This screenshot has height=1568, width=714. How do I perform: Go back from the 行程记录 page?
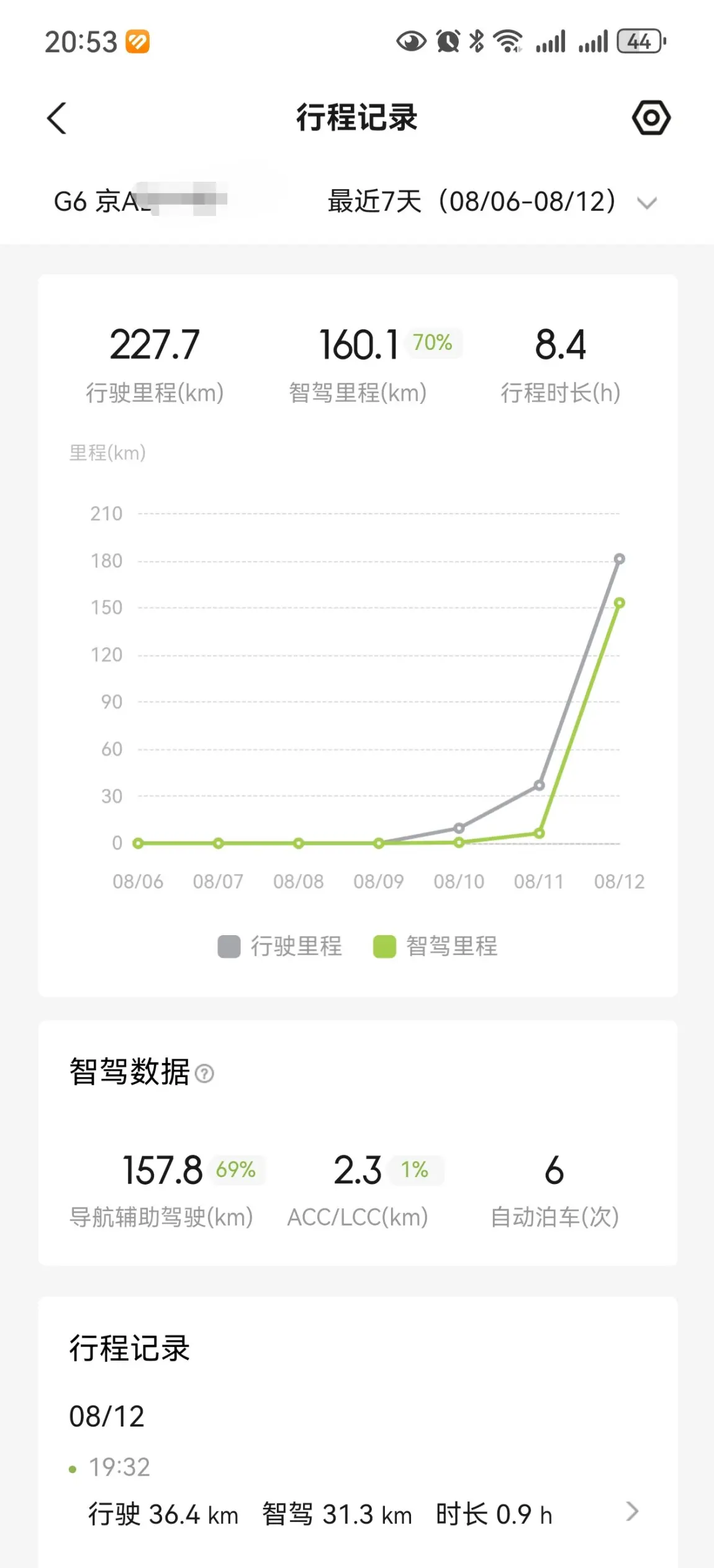(56, 118)
